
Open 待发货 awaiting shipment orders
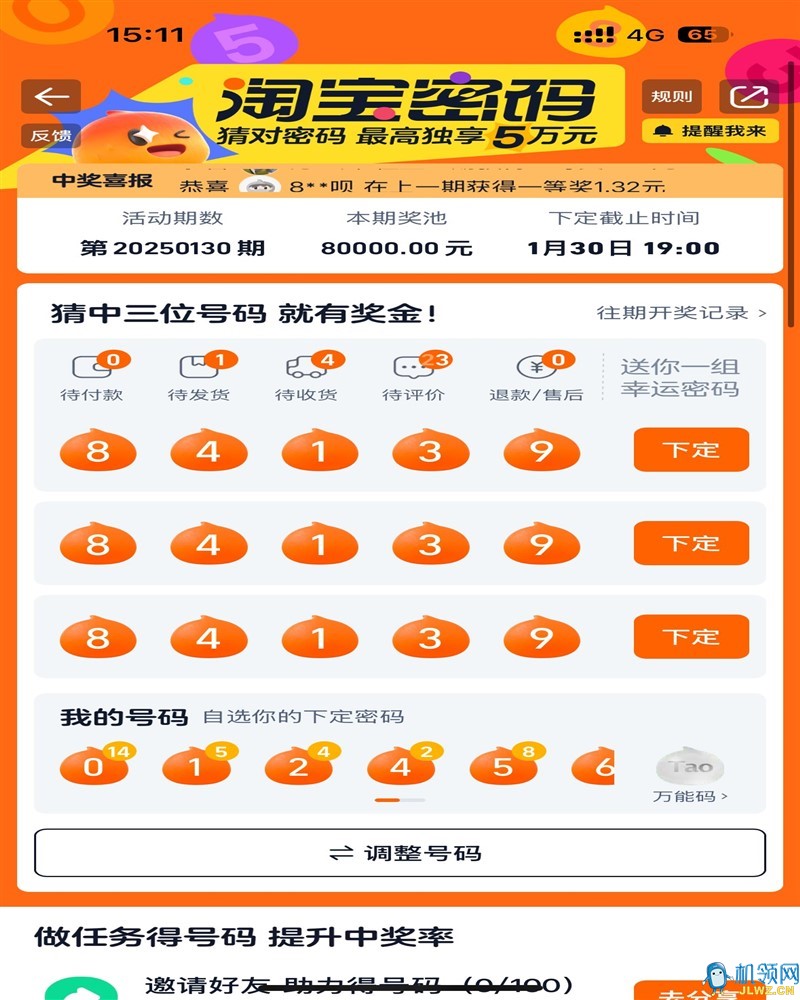tap(199, 377)
